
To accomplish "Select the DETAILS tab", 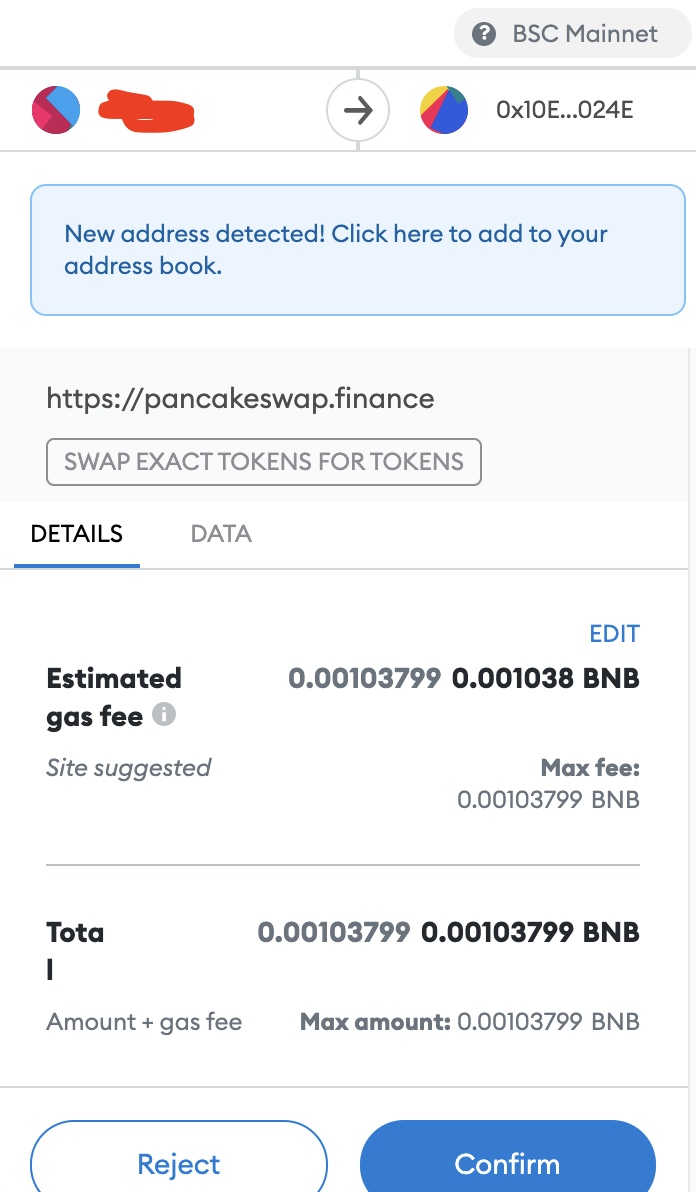I will pos(77,534).
